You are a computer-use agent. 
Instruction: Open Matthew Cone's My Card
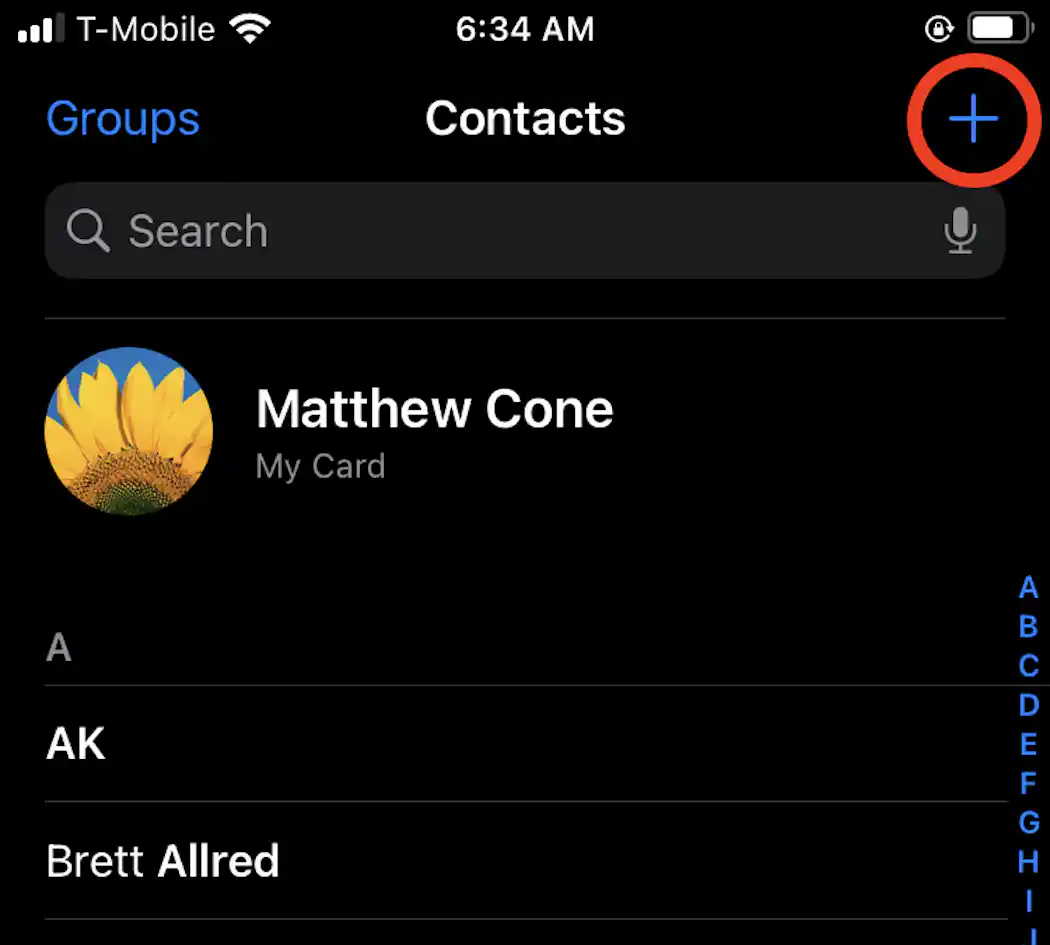433,430
